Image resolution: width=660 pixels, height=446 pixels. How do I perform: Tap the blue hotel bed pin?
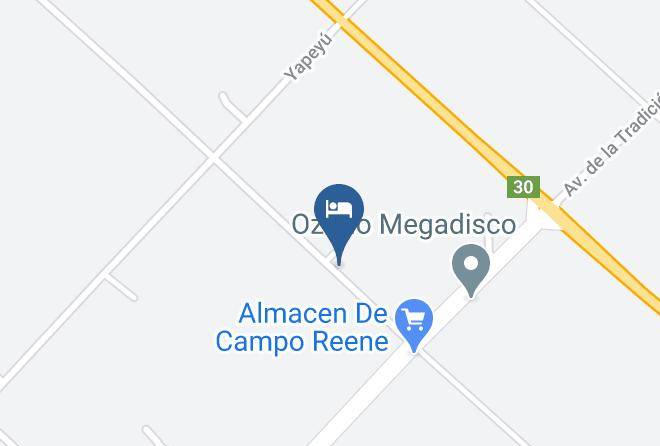point(339,223)
